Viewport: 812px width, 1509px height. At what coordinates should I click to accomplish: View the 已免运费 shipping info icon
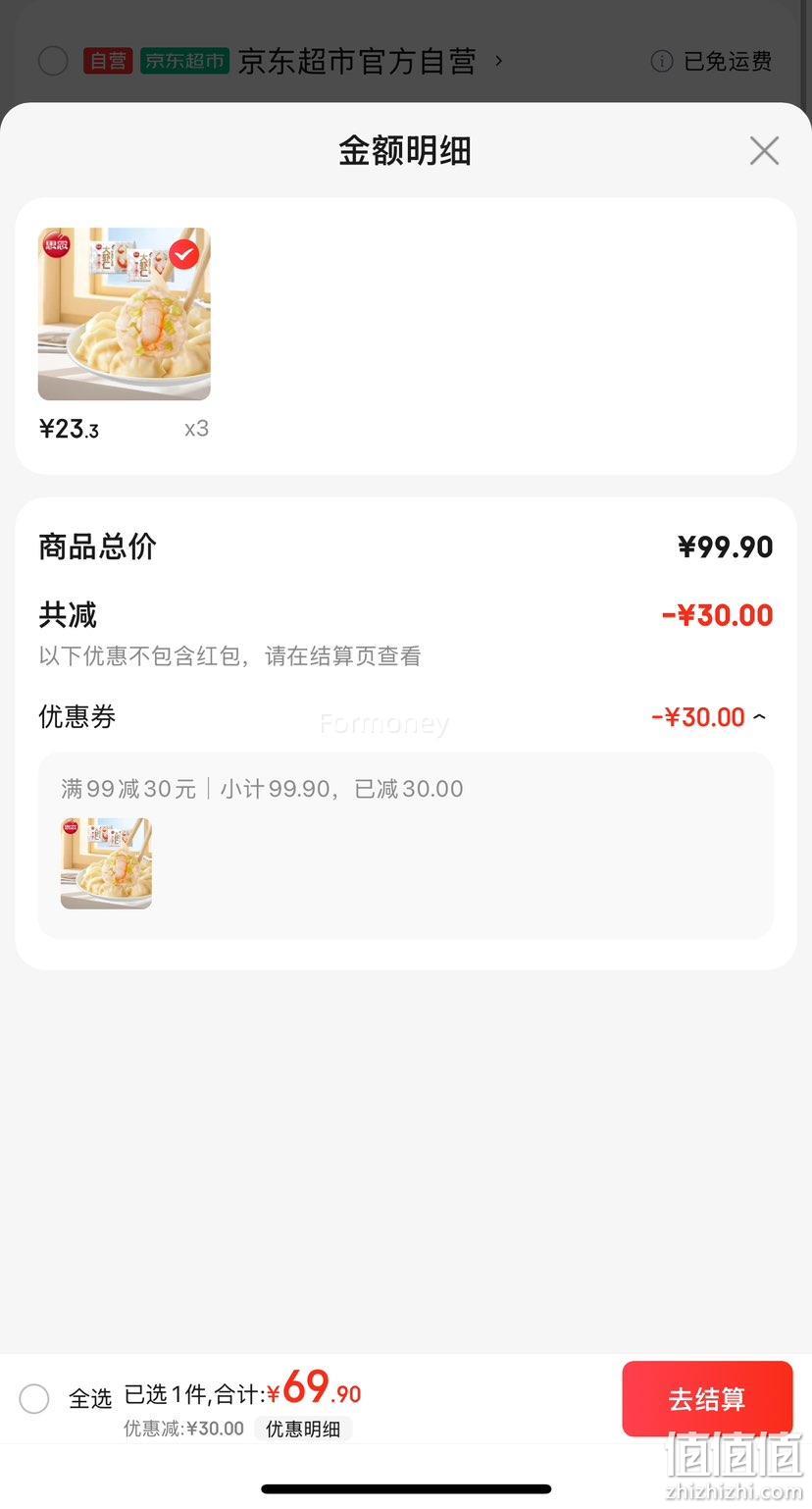click(662, 61)
